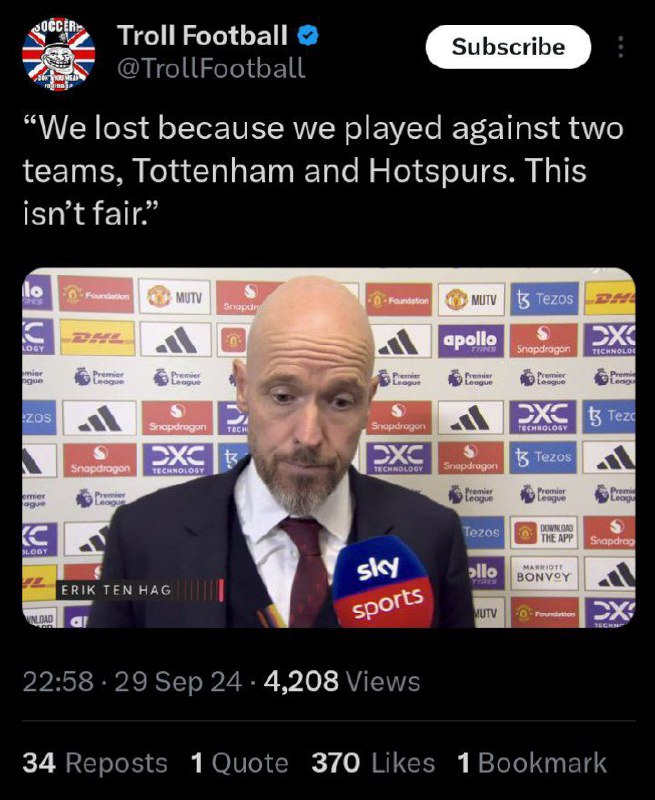
Task: Subscribe to Troll Football
Action: point(508,47)
